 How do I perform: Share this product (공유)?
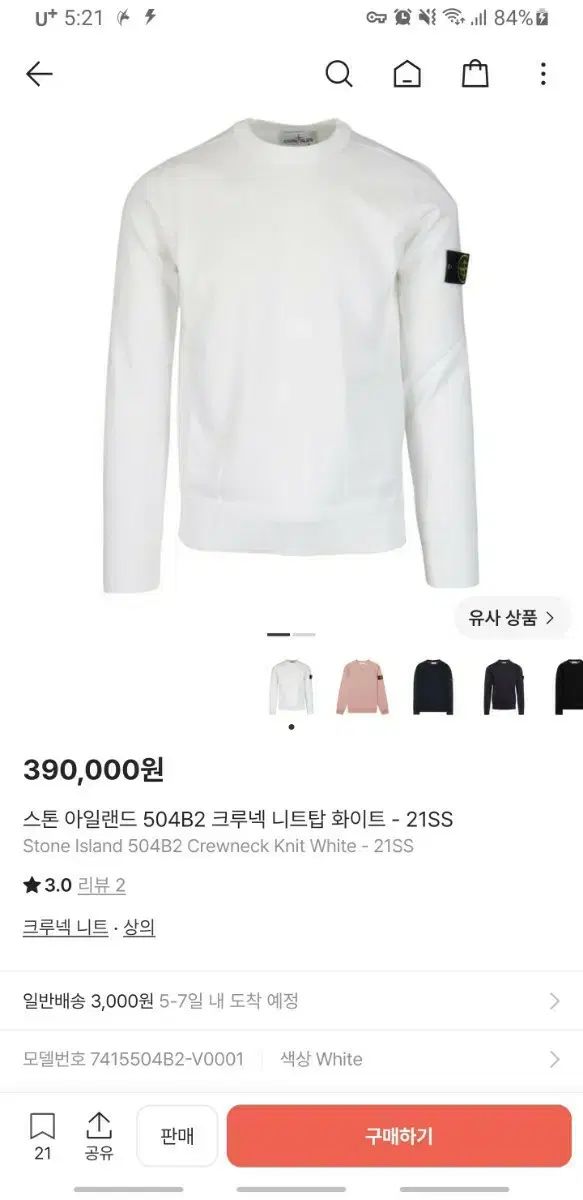point(98,1136)
